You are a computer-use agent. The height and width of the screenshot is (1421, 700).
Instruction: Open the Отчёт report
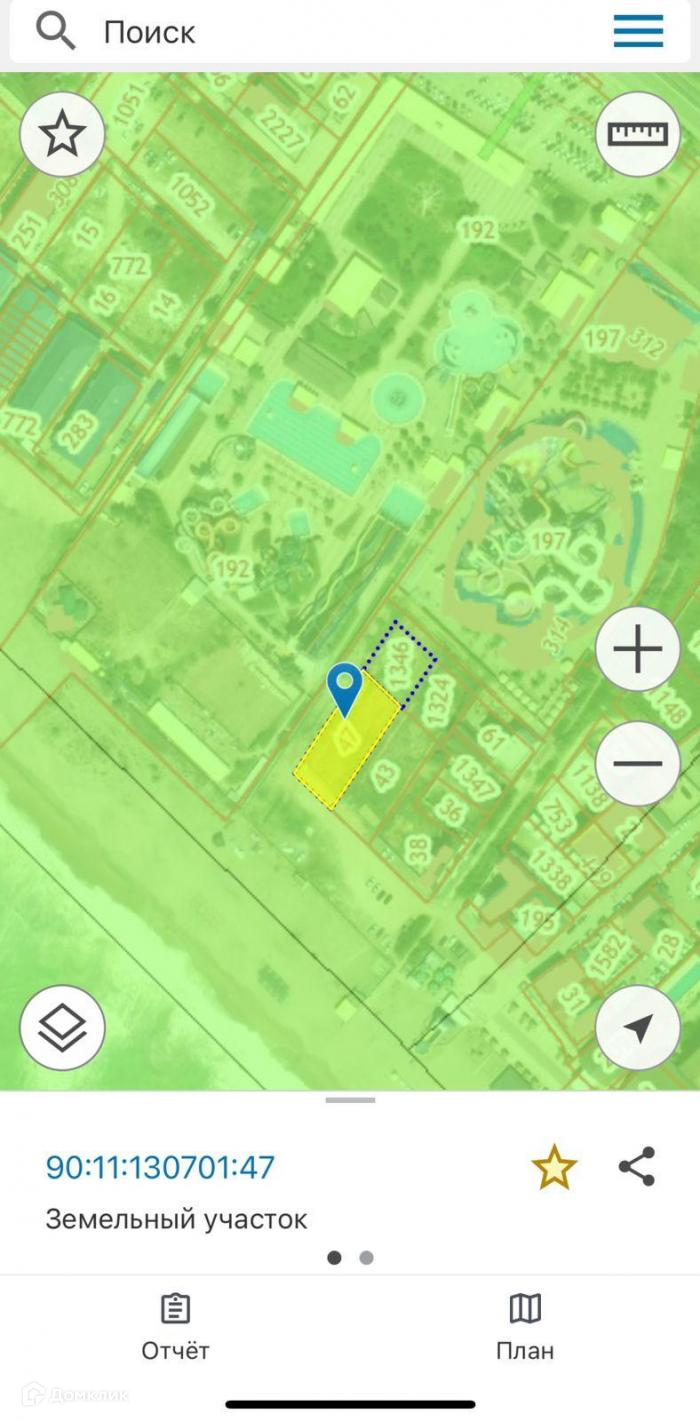point(175,1327)
